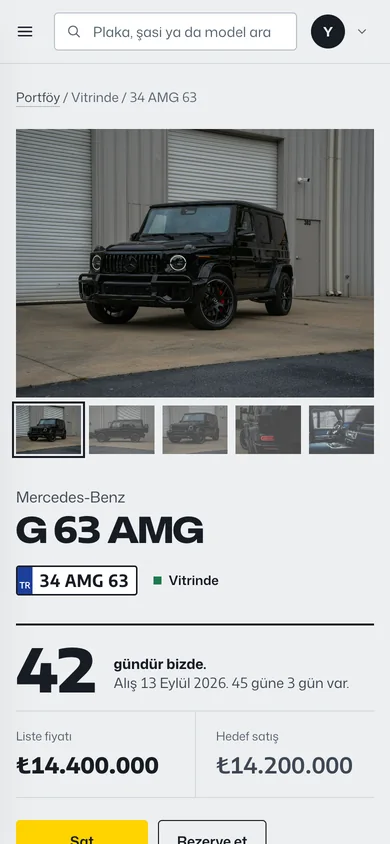Select the third gallery thumbnail
This screenshot has height=844, width=390.
coord(195,430)
